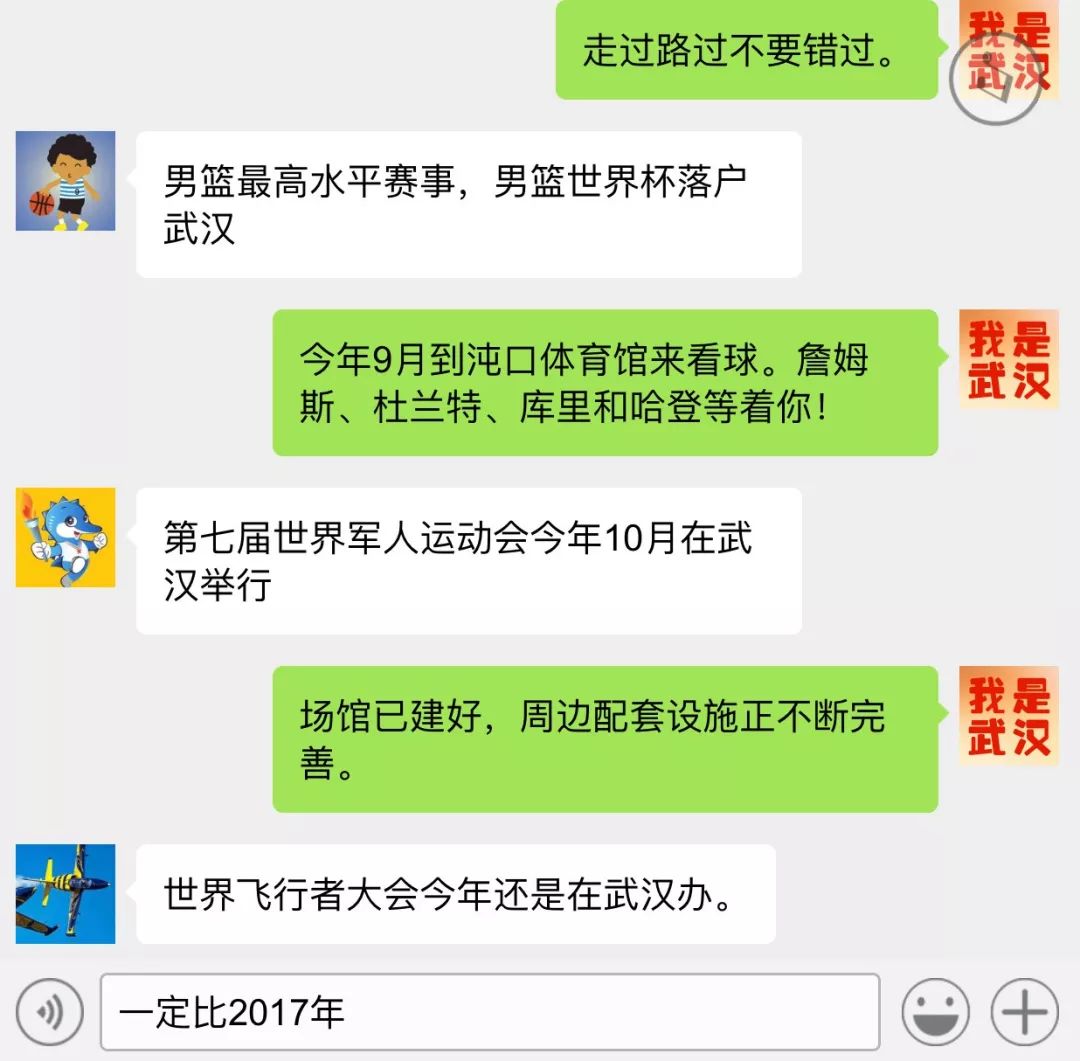The width and height of the screenshot is (1080, 1061).
Task: Focus the message field containing 一定比2017年
Action: (490, 1013)
